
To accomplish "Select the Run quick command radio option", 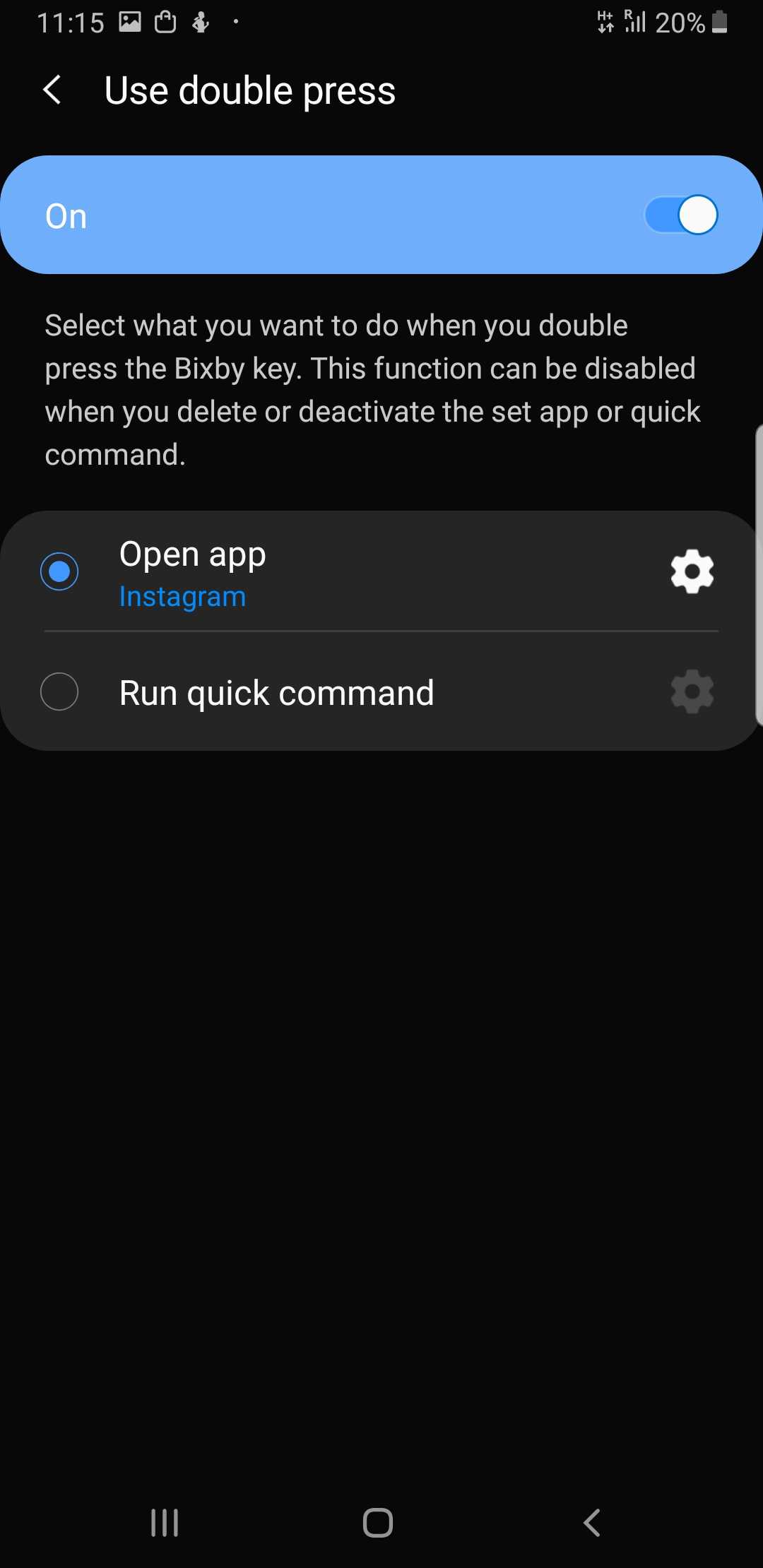I will 59,691.
